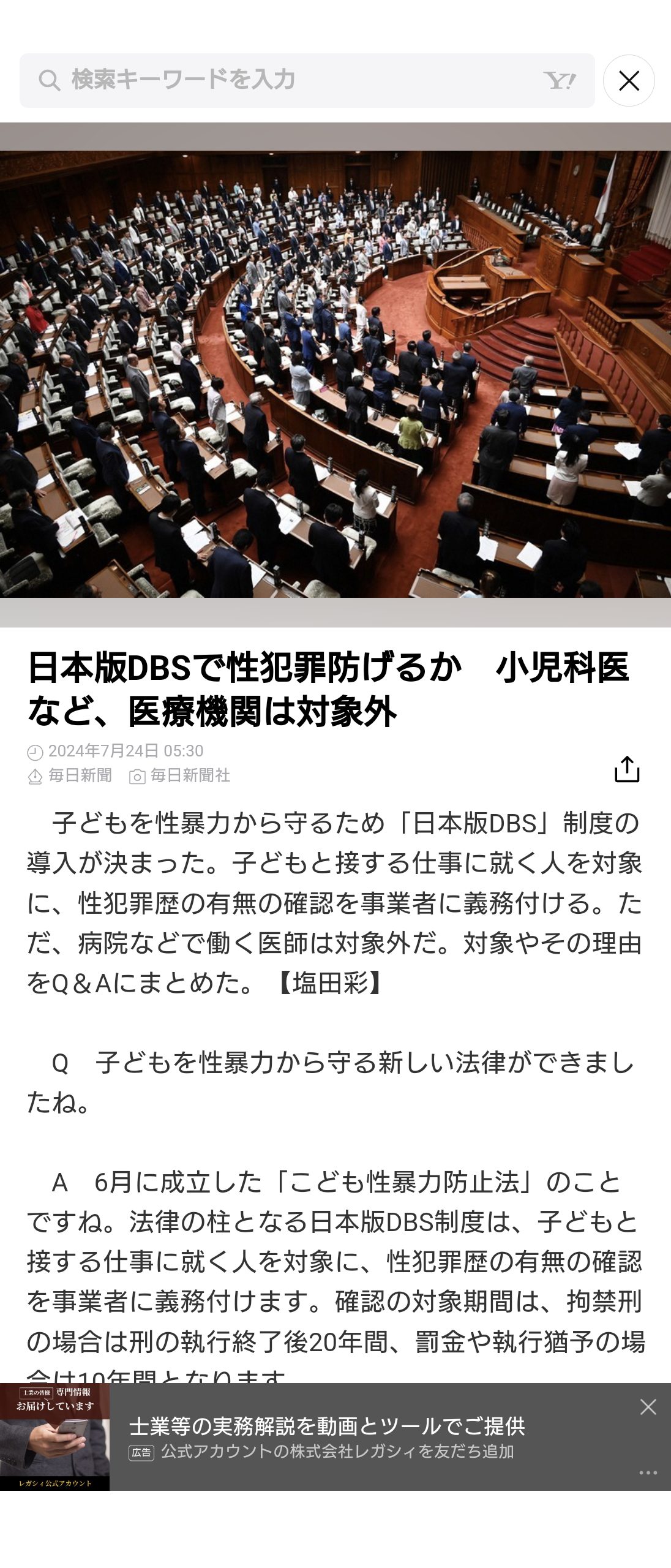Open the parliament photo at the top

[335, 374]
